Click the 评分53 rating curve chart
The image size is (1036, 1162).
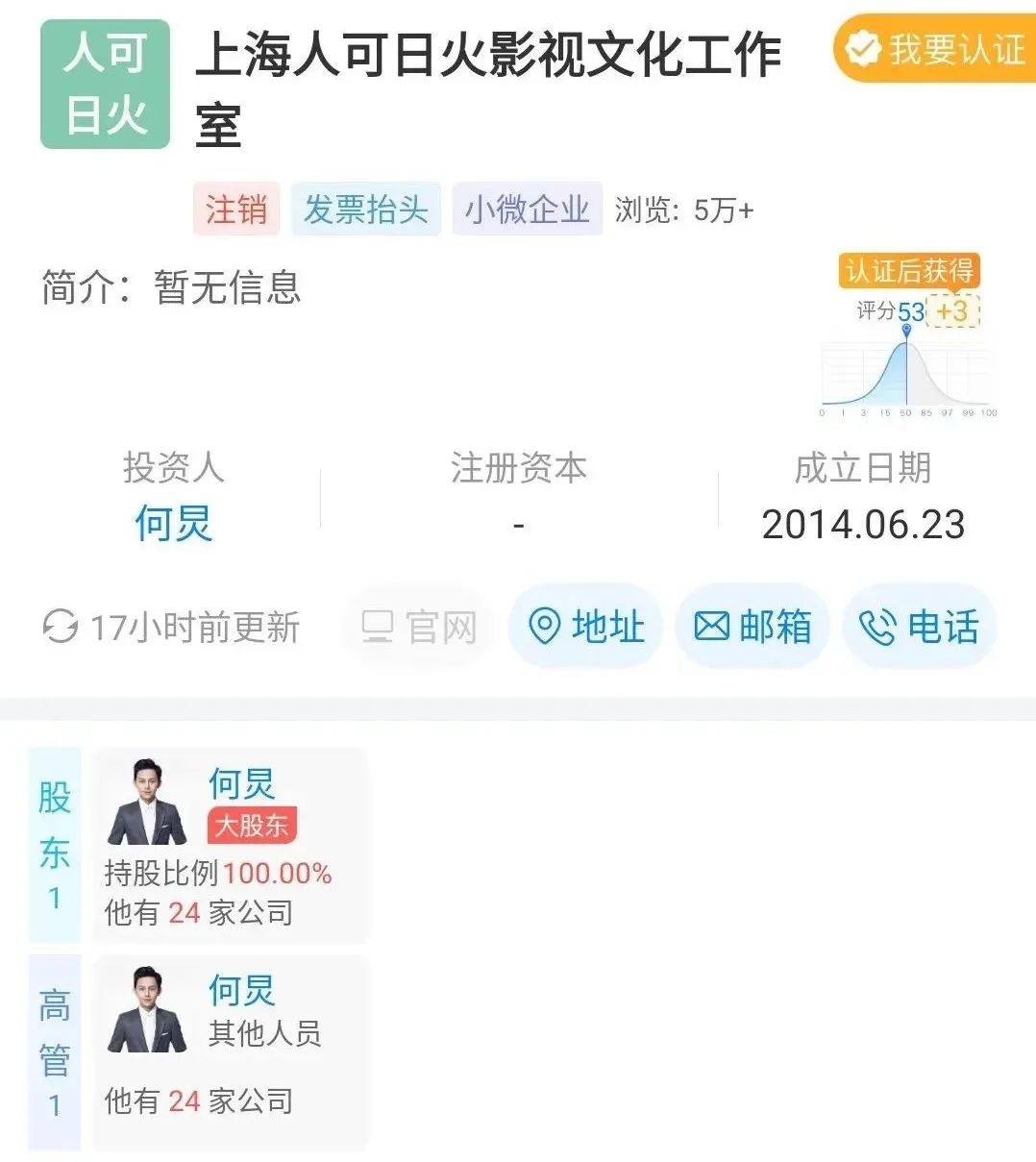(903, 375)
